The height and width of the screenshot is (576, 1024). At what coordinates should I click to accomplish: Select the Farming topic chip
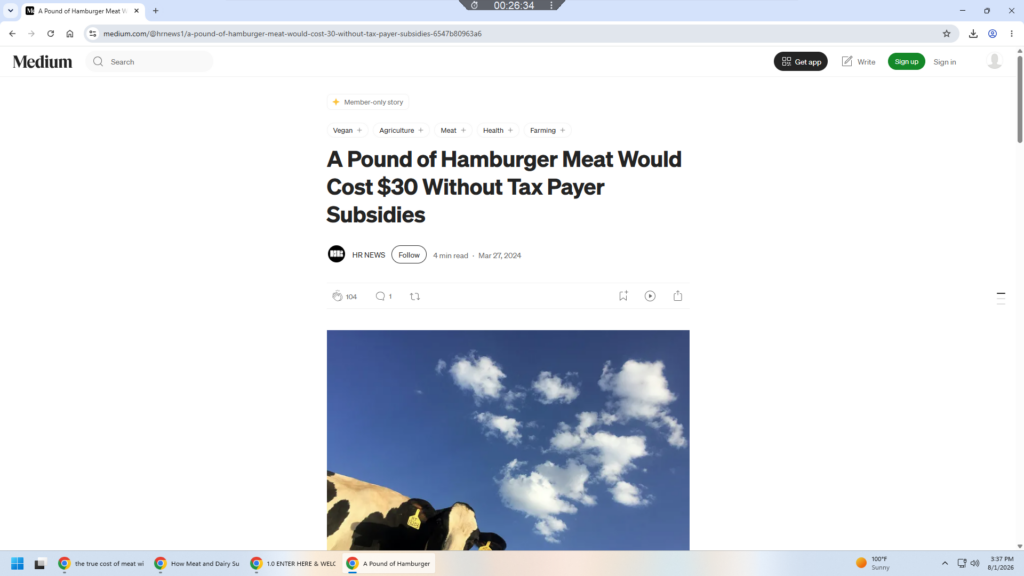[x=547, y=131]
